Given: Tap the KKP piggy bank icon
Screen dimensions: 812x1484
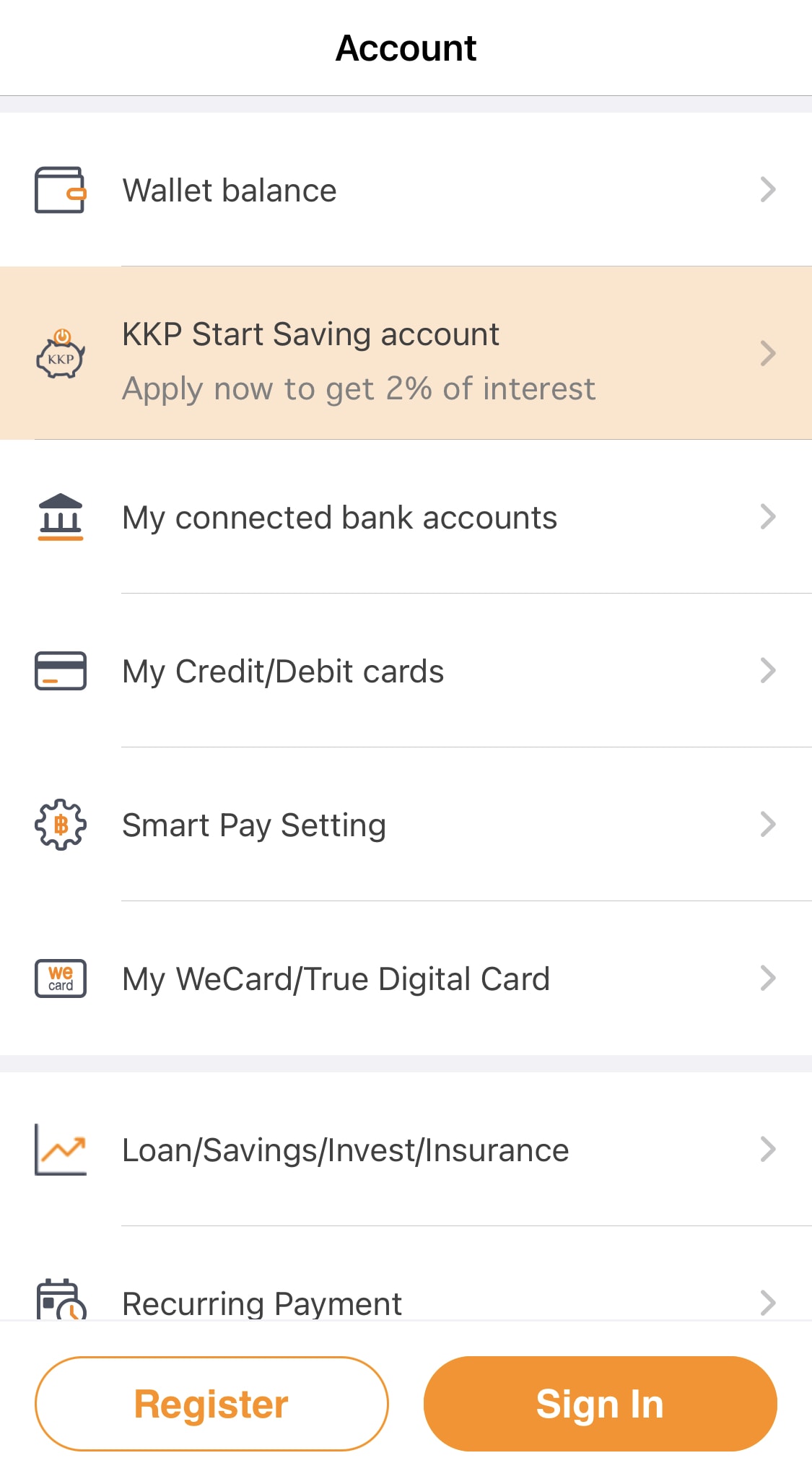Looking at the screenshot, I should point(61,354).
